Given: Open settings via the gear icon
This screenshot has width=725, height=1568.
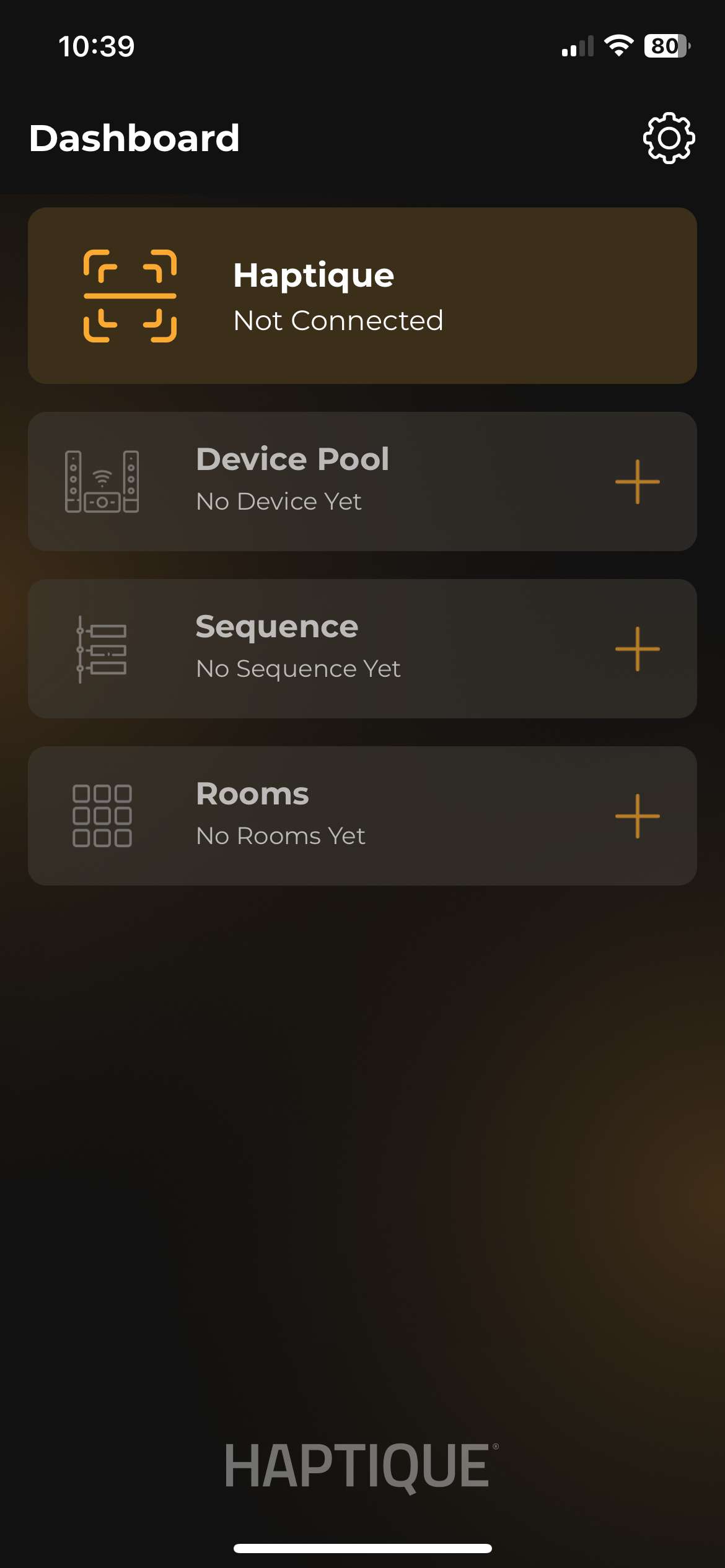Looking at the screenshot, I should 669,138.
